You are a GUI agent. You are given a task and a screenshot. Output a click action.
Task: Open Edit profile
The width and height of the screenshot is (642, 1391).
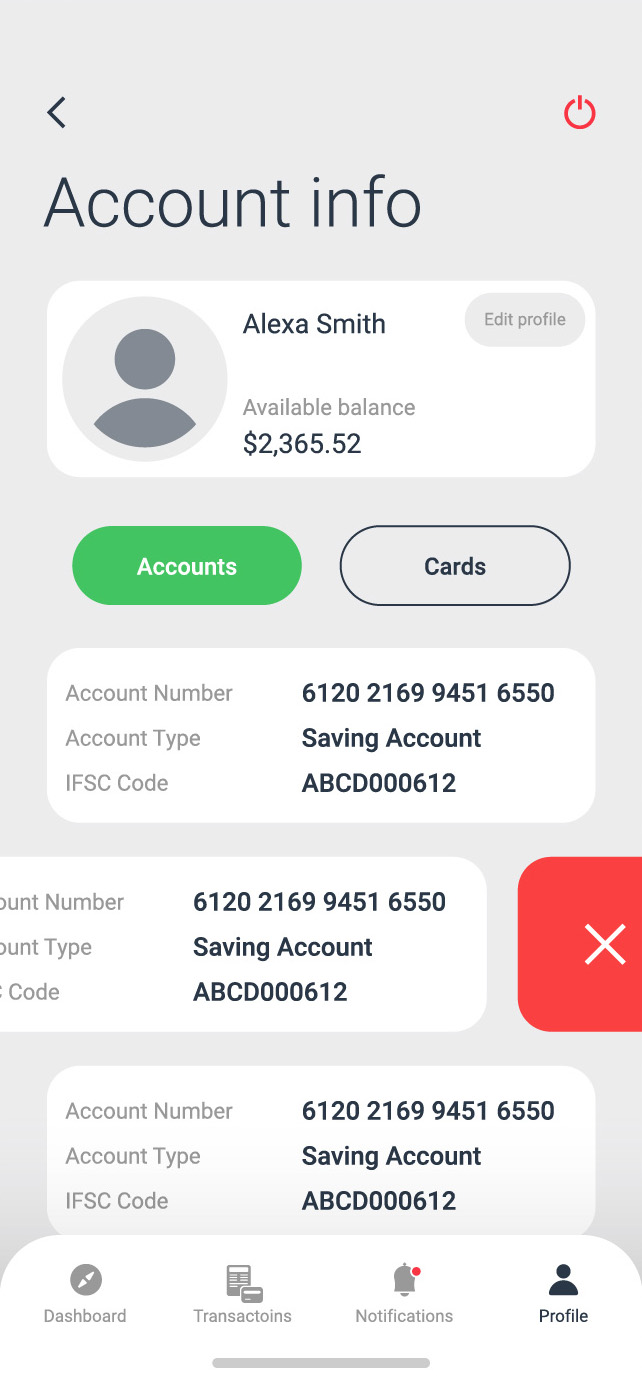coord(525,320)
